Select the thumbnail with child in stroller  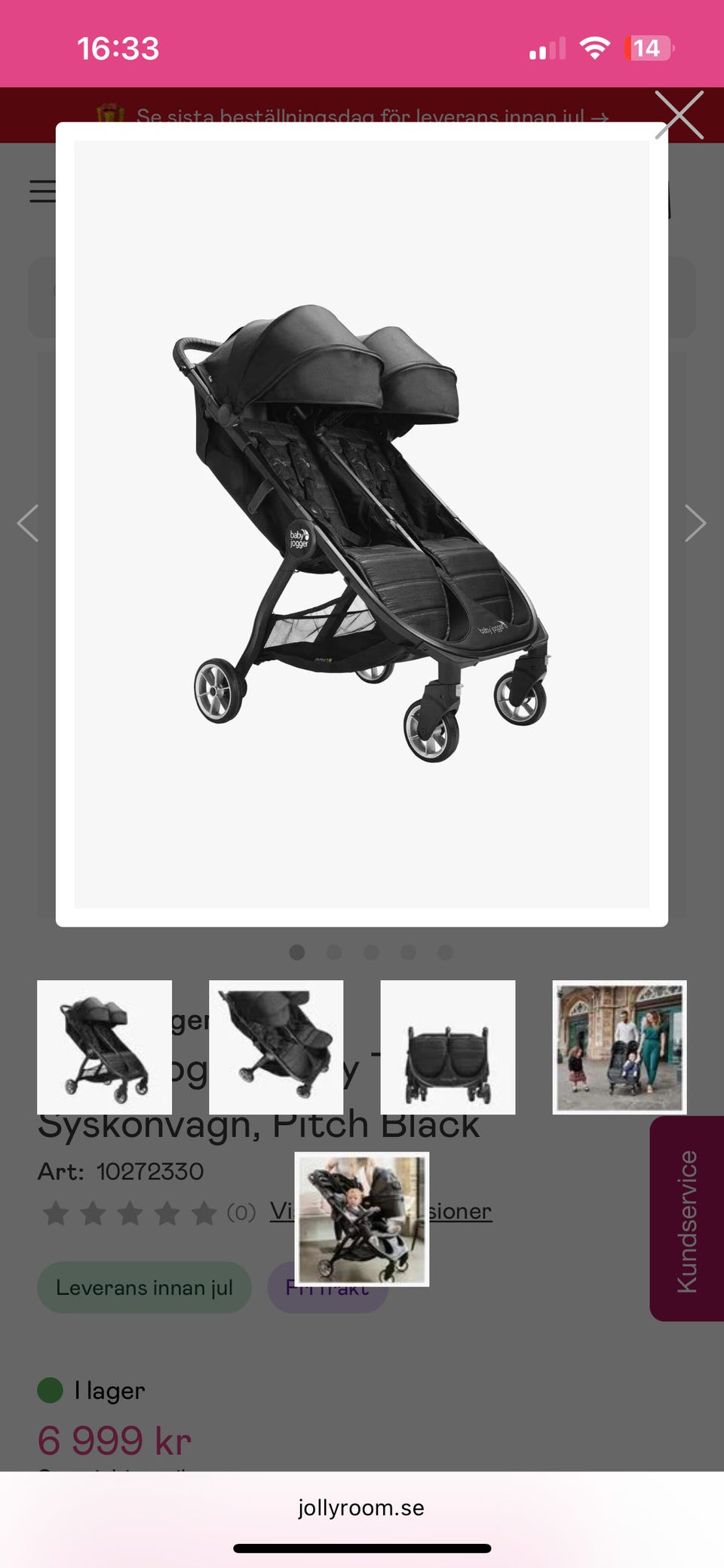(x=362, y=1219)
